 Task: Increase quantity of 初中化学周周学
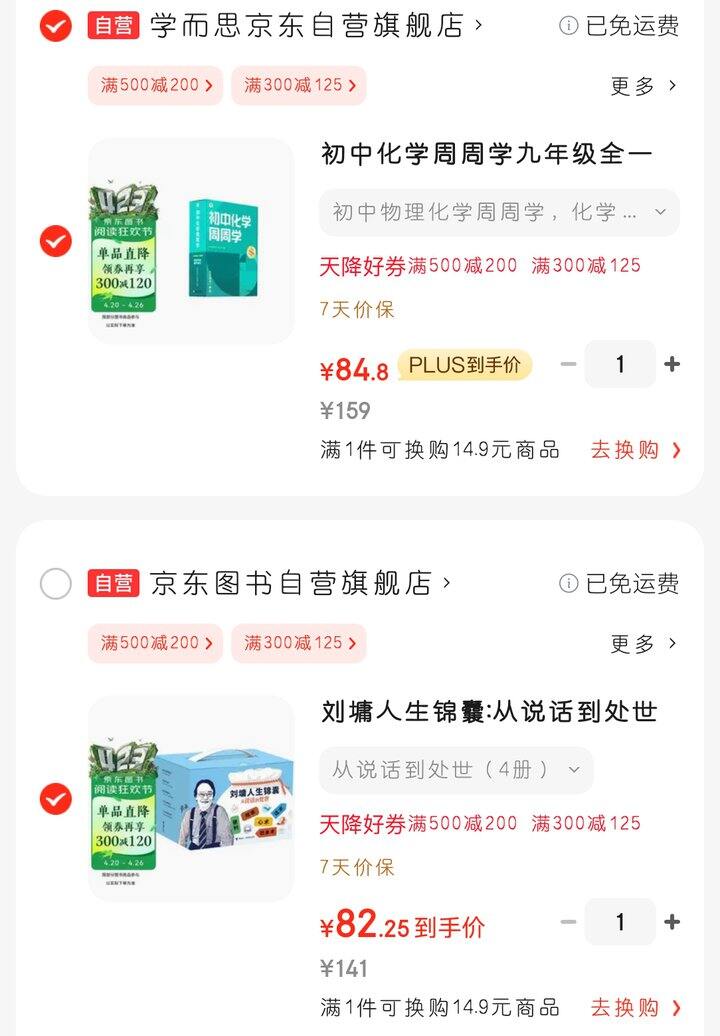pos(672,365)
